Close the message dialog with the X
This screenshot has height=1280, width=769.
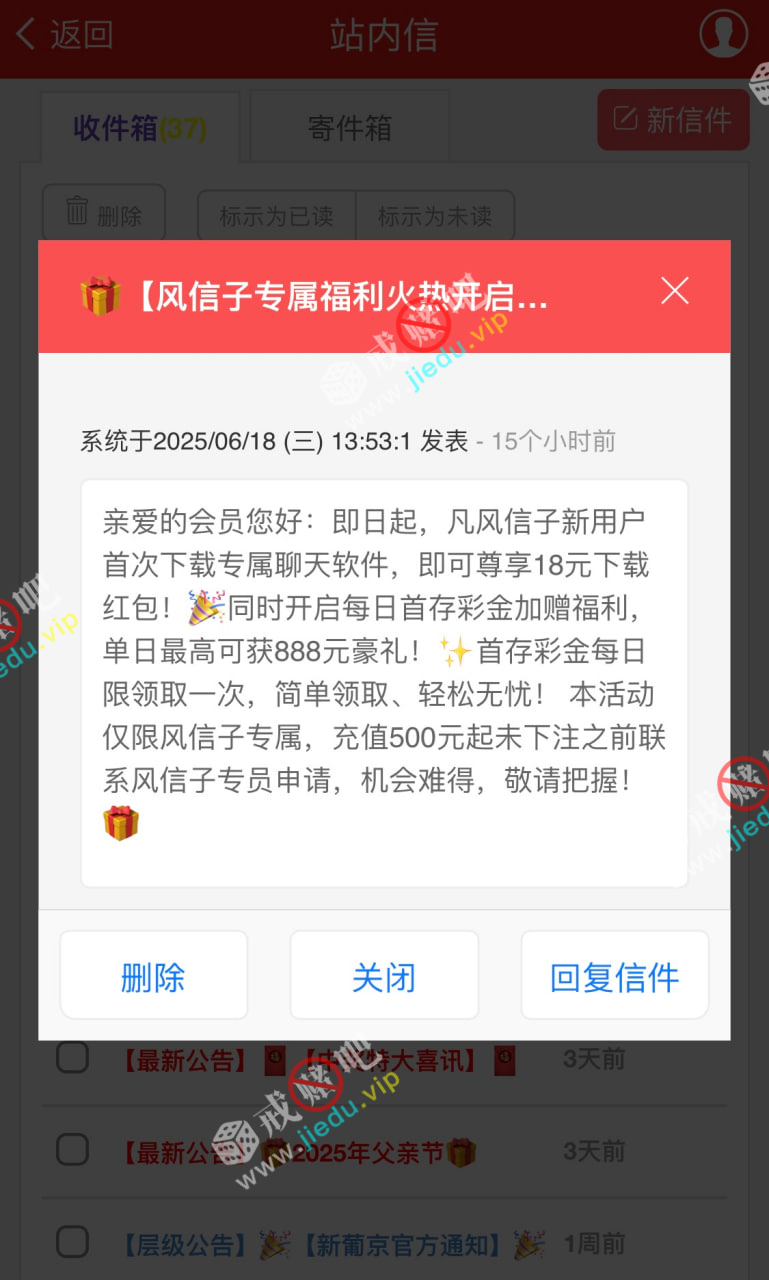coord(675,291)
